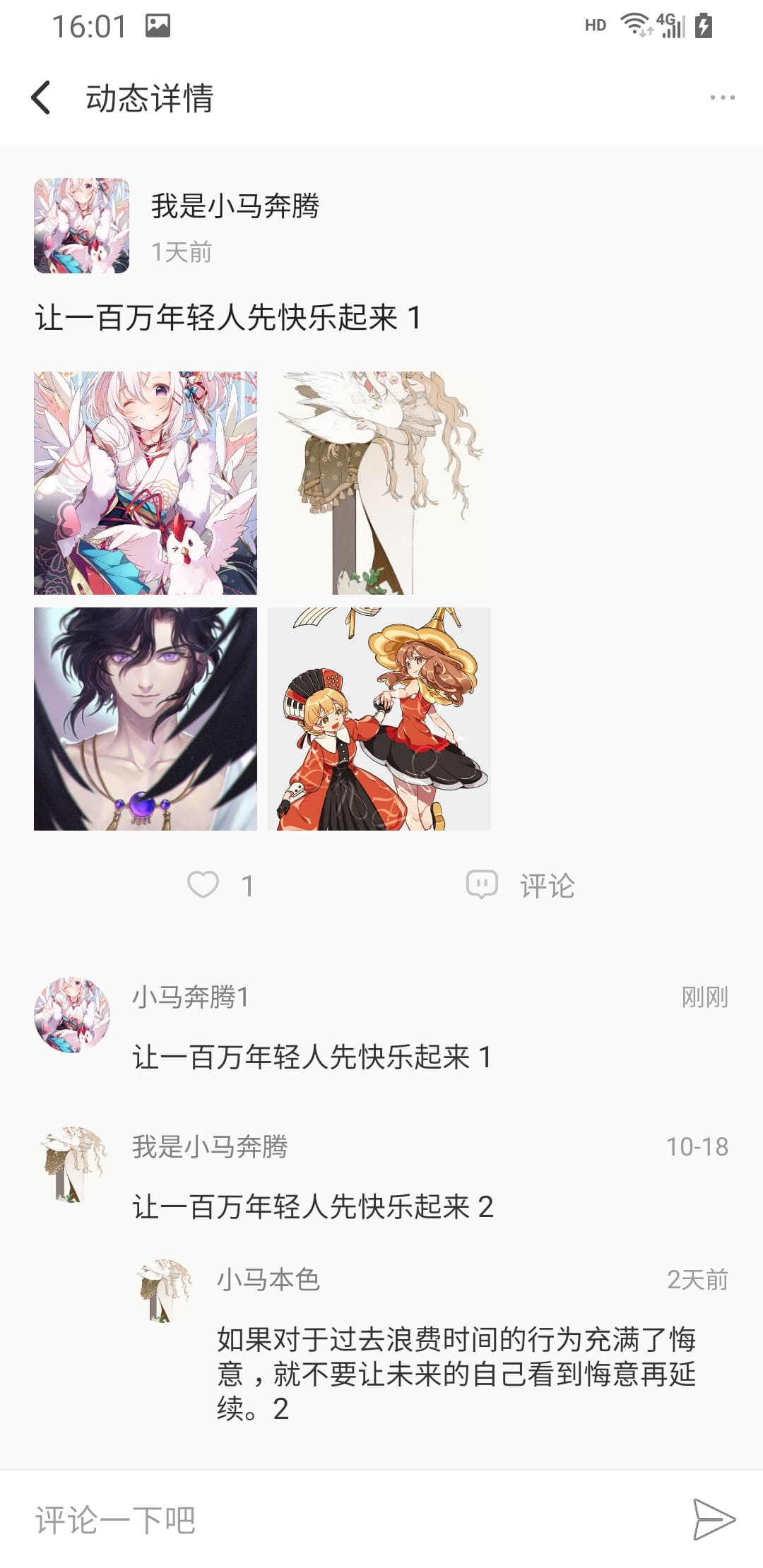Send the comment with the paper plane icon
This screenshot has height=1568, width=763.
pos(714,1519)
